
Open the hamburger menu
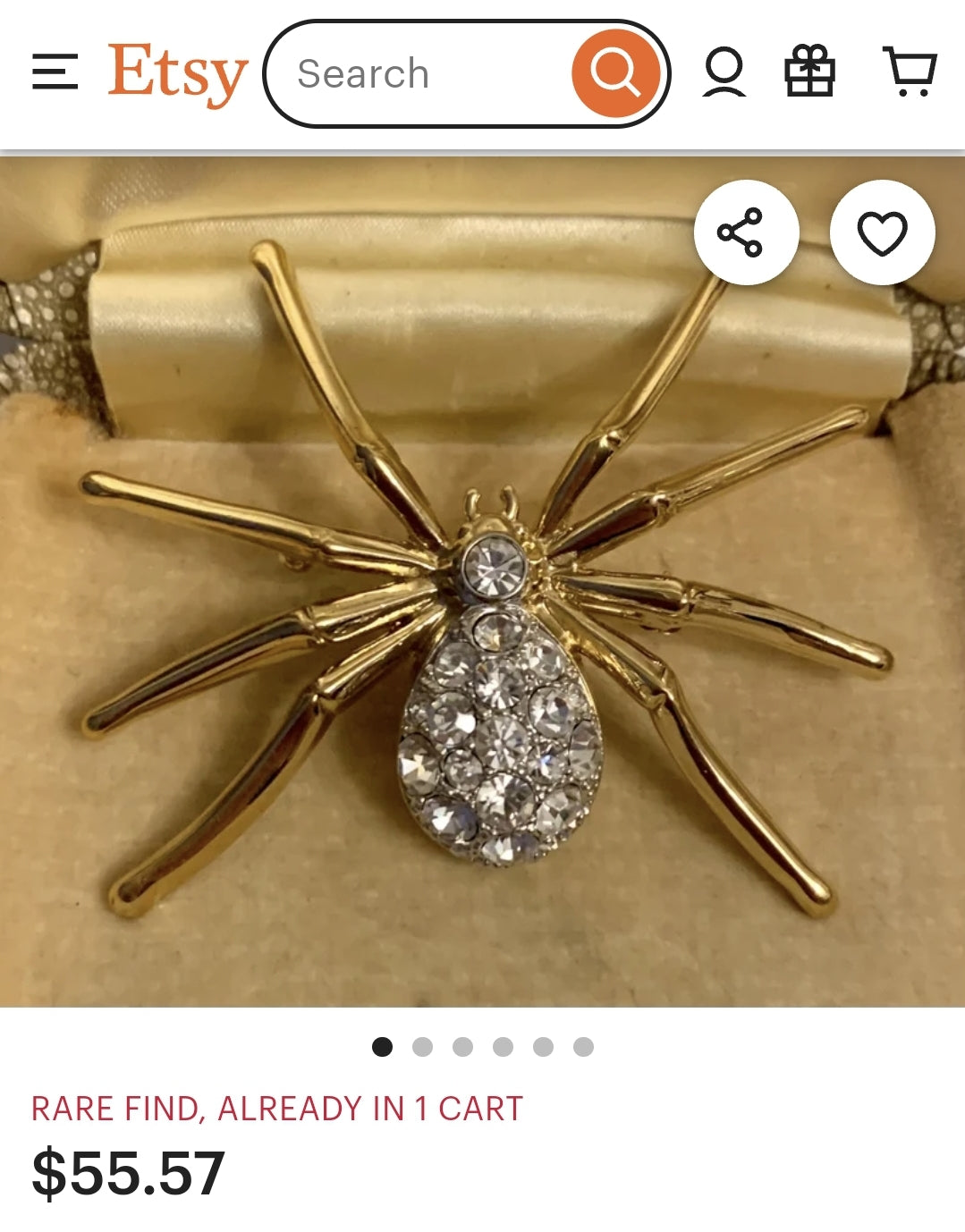pyautogui.click(x=55, y=72)
